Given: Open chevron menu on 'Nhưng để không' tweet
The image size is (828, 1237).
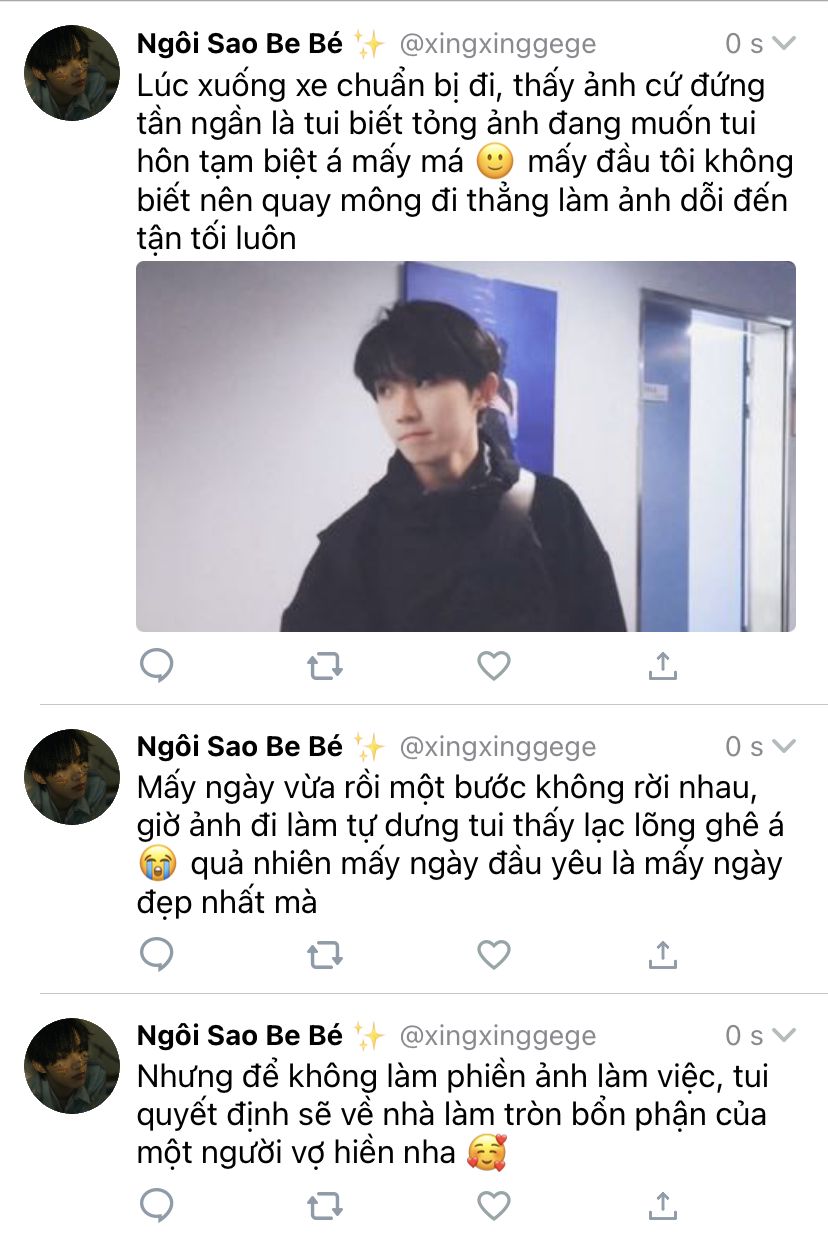Looking at the screenshot, I should tap(784, 1035).
